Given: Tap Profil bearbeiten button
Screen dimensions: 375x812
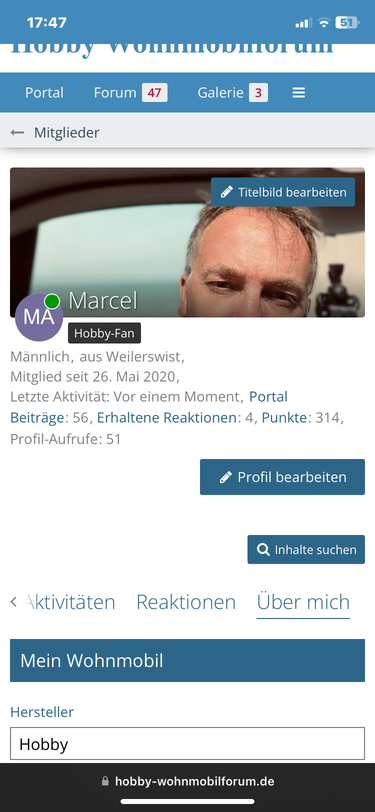Looking at the screenshot, I should pos(282,477).
